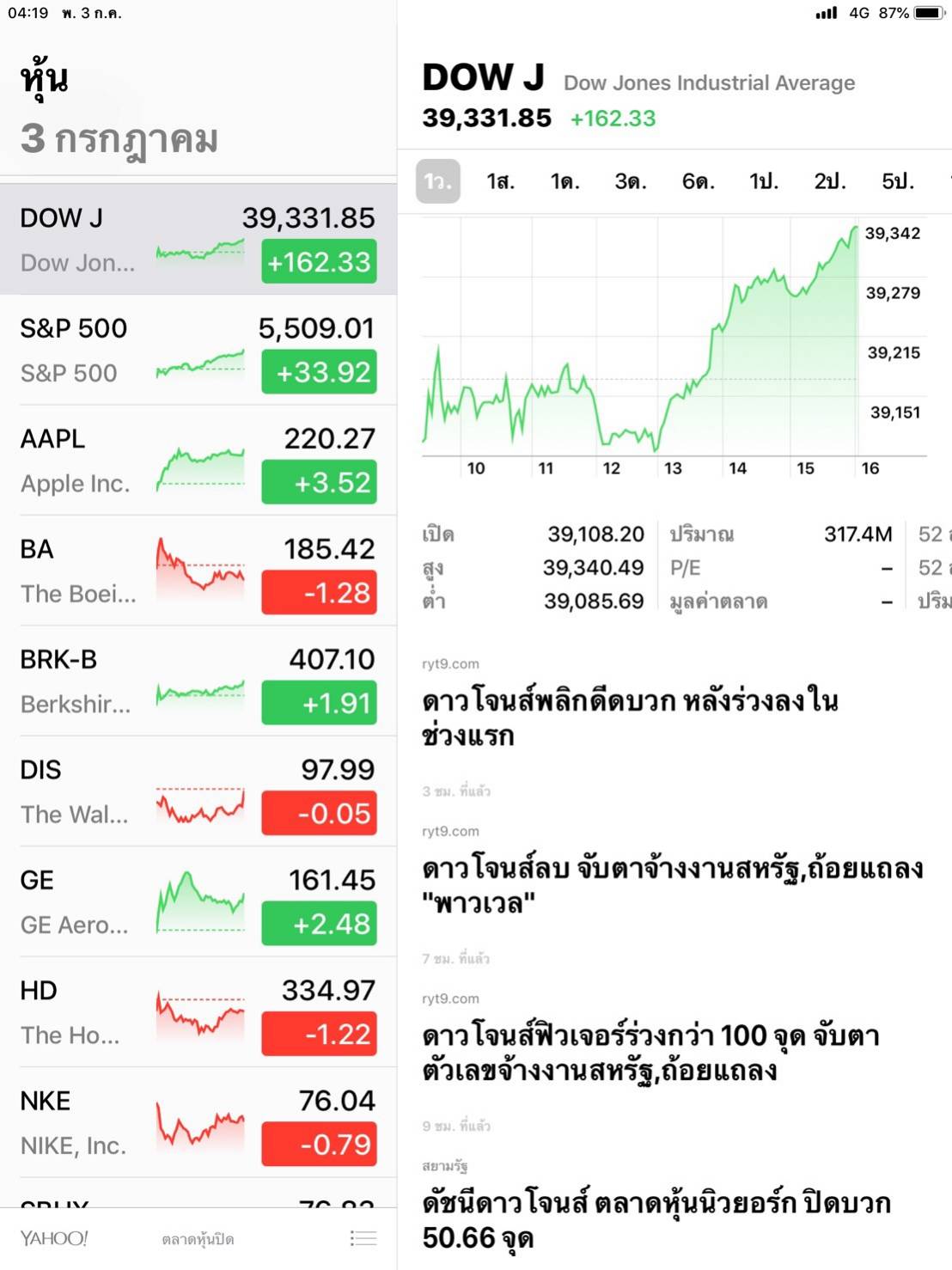This screenshot has width=952, height=1270.
Task: Open the Yahoo! logo link
Action: click(54, 1238)
